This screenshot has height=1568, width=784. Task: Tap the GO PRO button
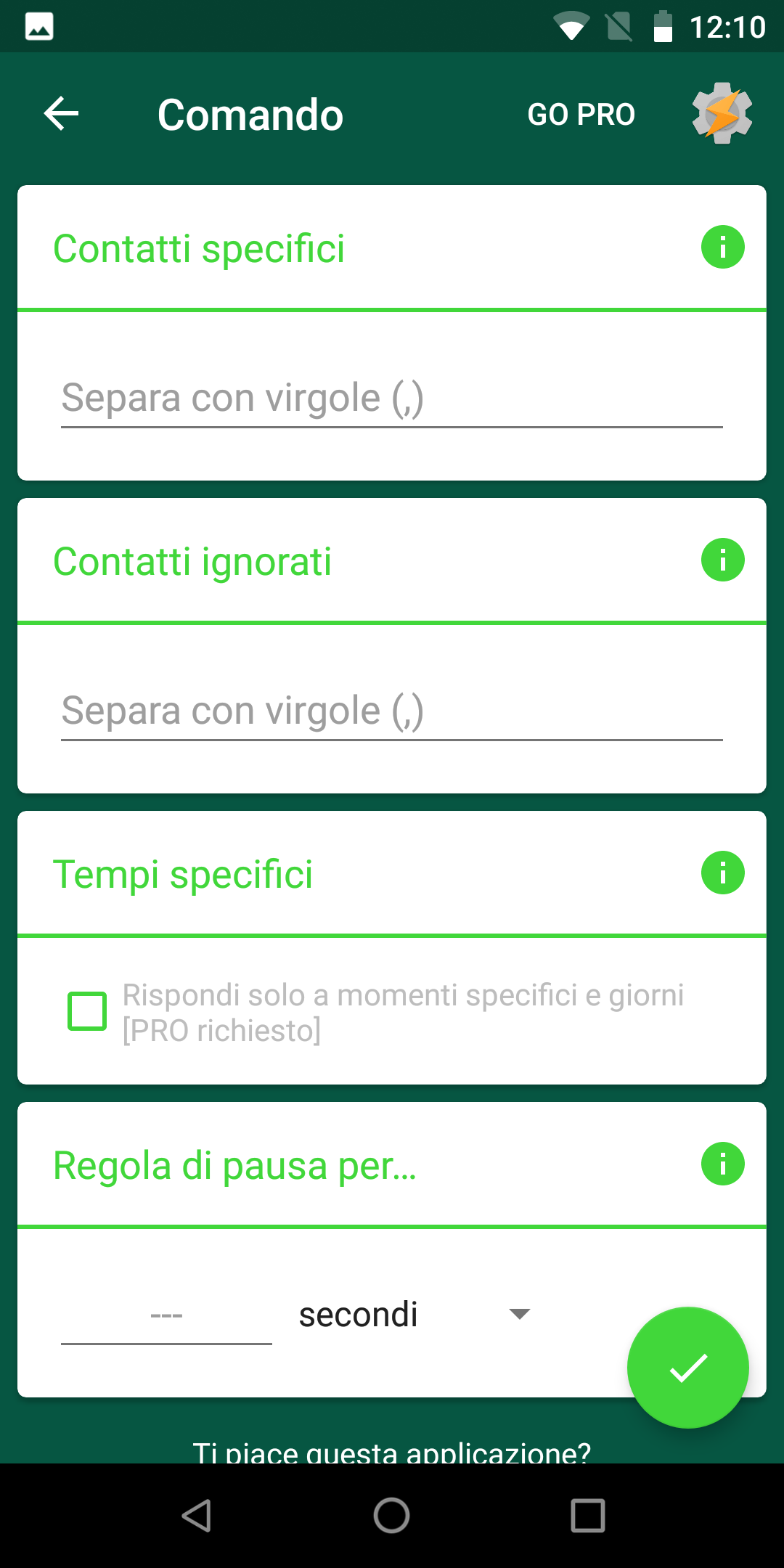(581, 115)
